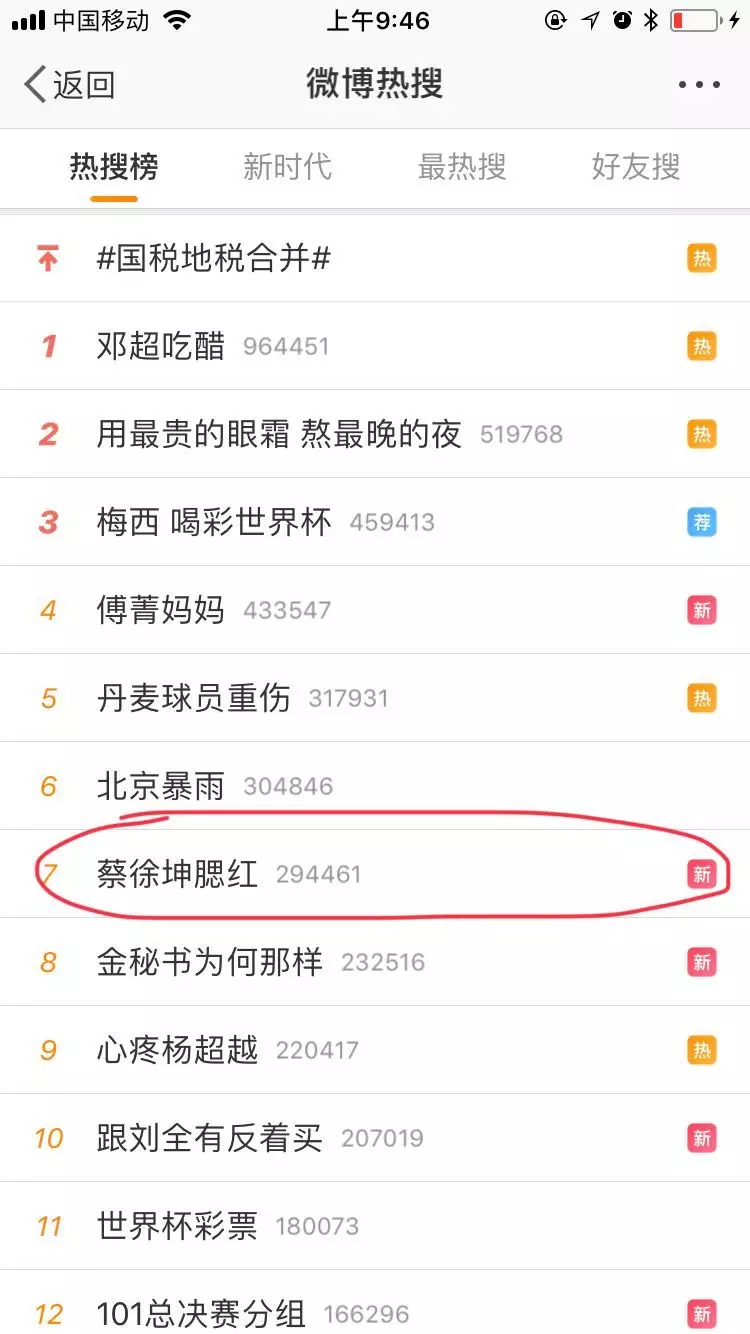The image size is (750, 1334).
Task: Switch to the 最热搜 tab
Action: pos(462,167)
